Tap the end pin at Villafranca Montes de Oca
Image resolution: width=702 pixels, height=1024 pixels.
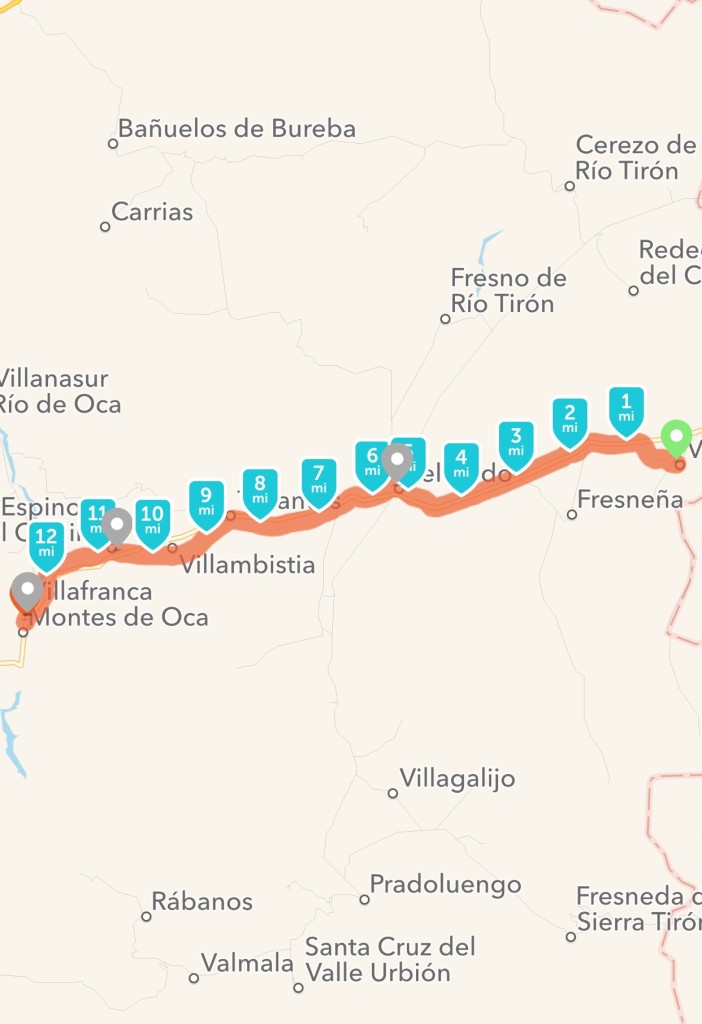(25, 590)
